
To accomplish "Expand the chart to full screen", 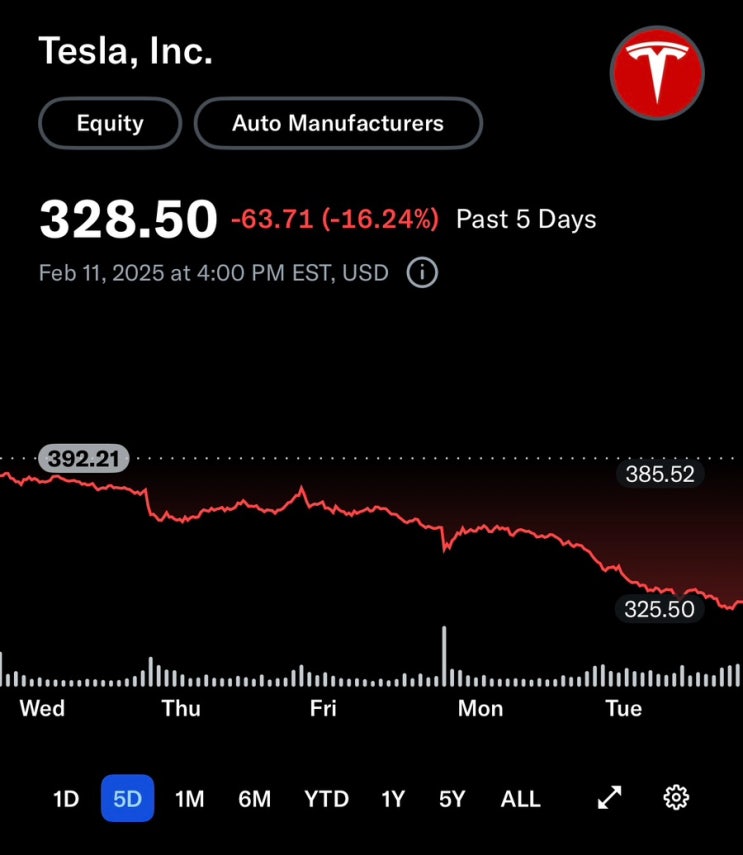I will pos(609,797).
